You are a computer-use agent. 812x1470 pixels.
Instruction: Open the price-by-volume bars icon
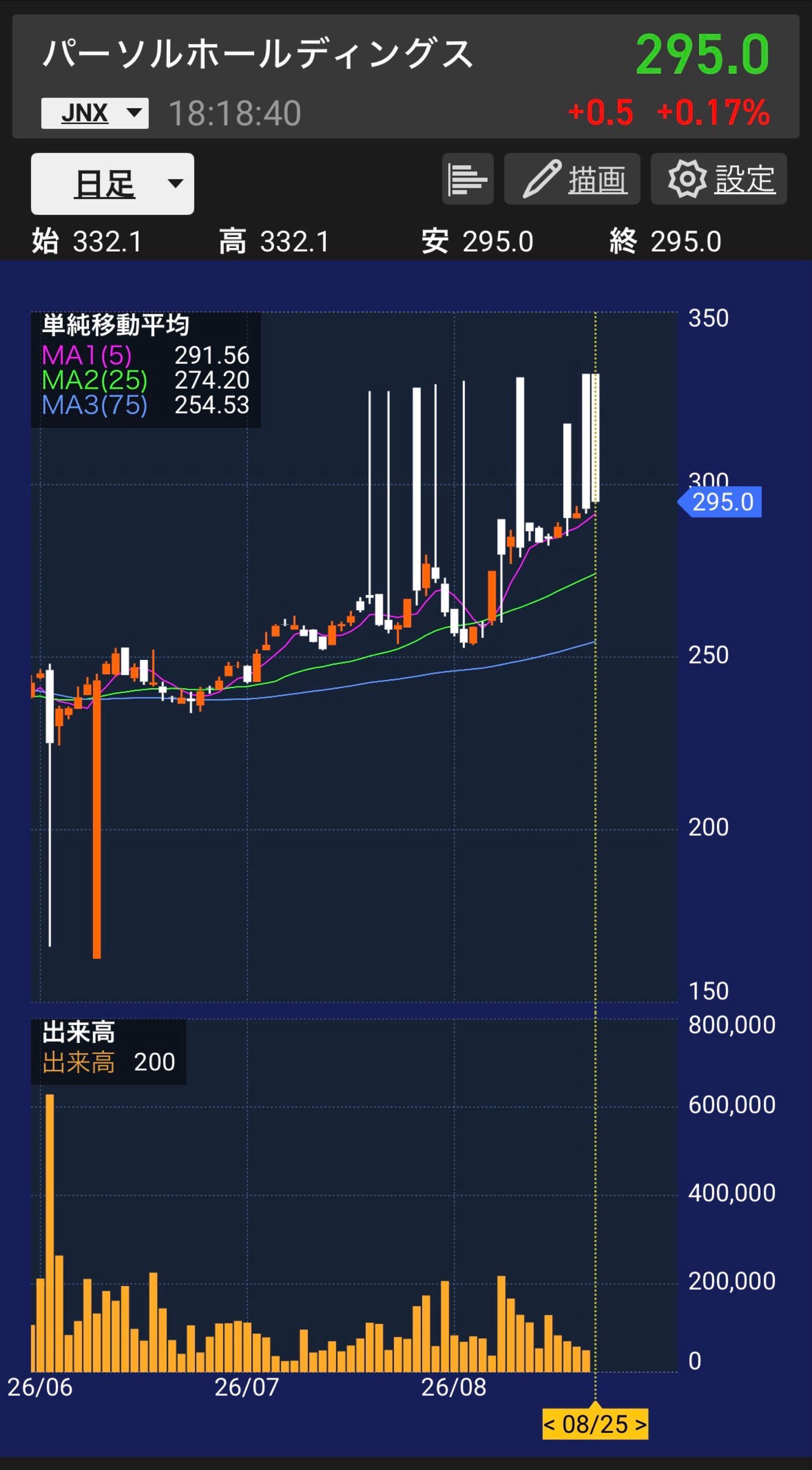(x=468, y=178)
